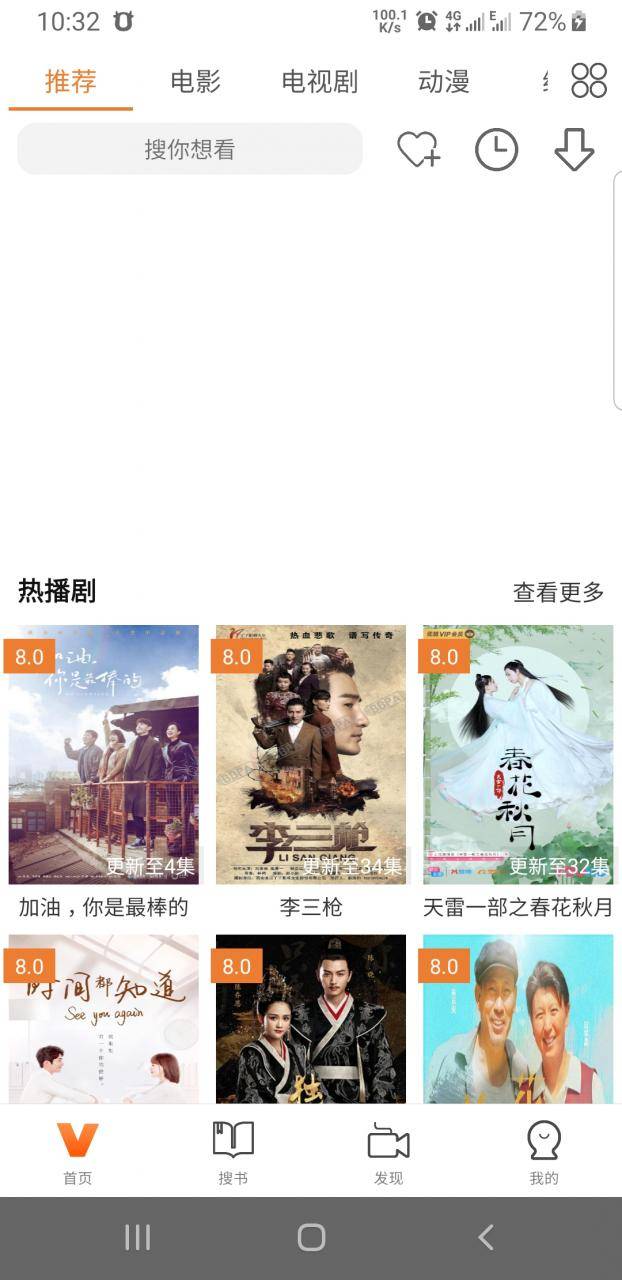
Task: Go to 首页 in bottom navigation
Action: 77,1152
